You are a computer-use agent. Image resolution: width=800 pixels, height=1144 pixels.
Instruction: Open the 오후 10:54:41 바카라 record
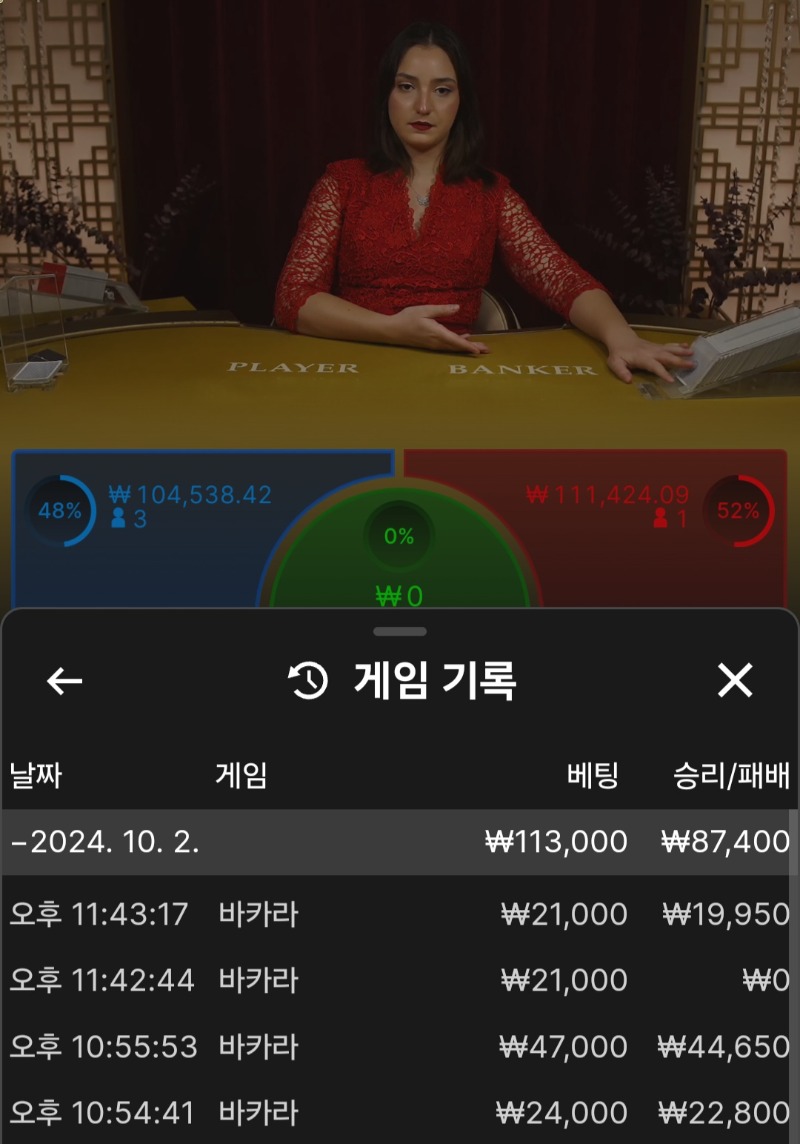tap(399, 1112)
